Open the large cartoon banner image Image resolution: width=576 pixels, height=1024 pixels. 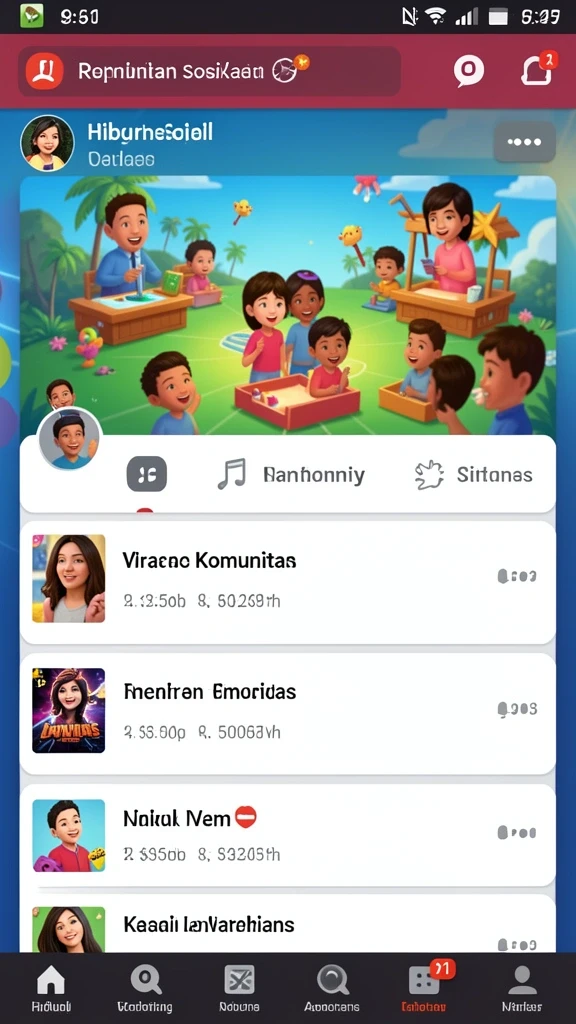[x=288, y=305]
